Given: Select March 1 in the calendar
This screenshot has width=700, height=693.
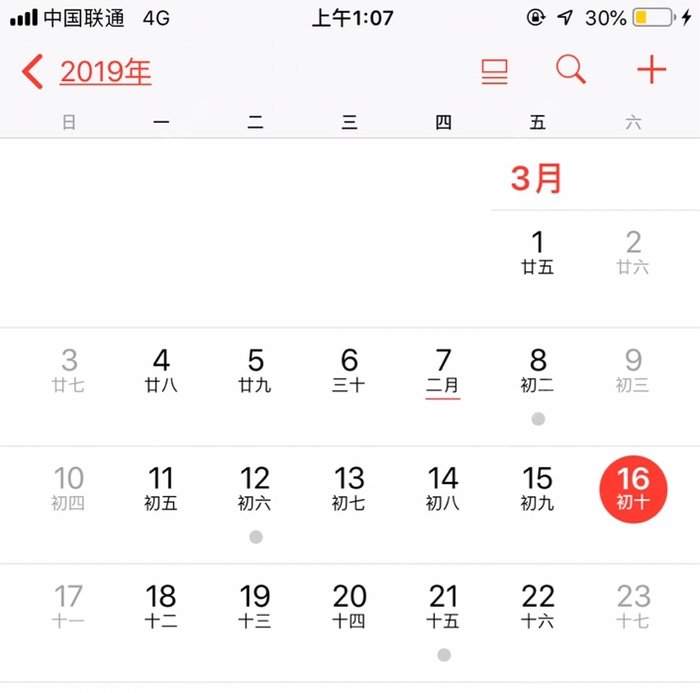Looking at the screenshot, I should pyautogui.click(x=537, y=252).
